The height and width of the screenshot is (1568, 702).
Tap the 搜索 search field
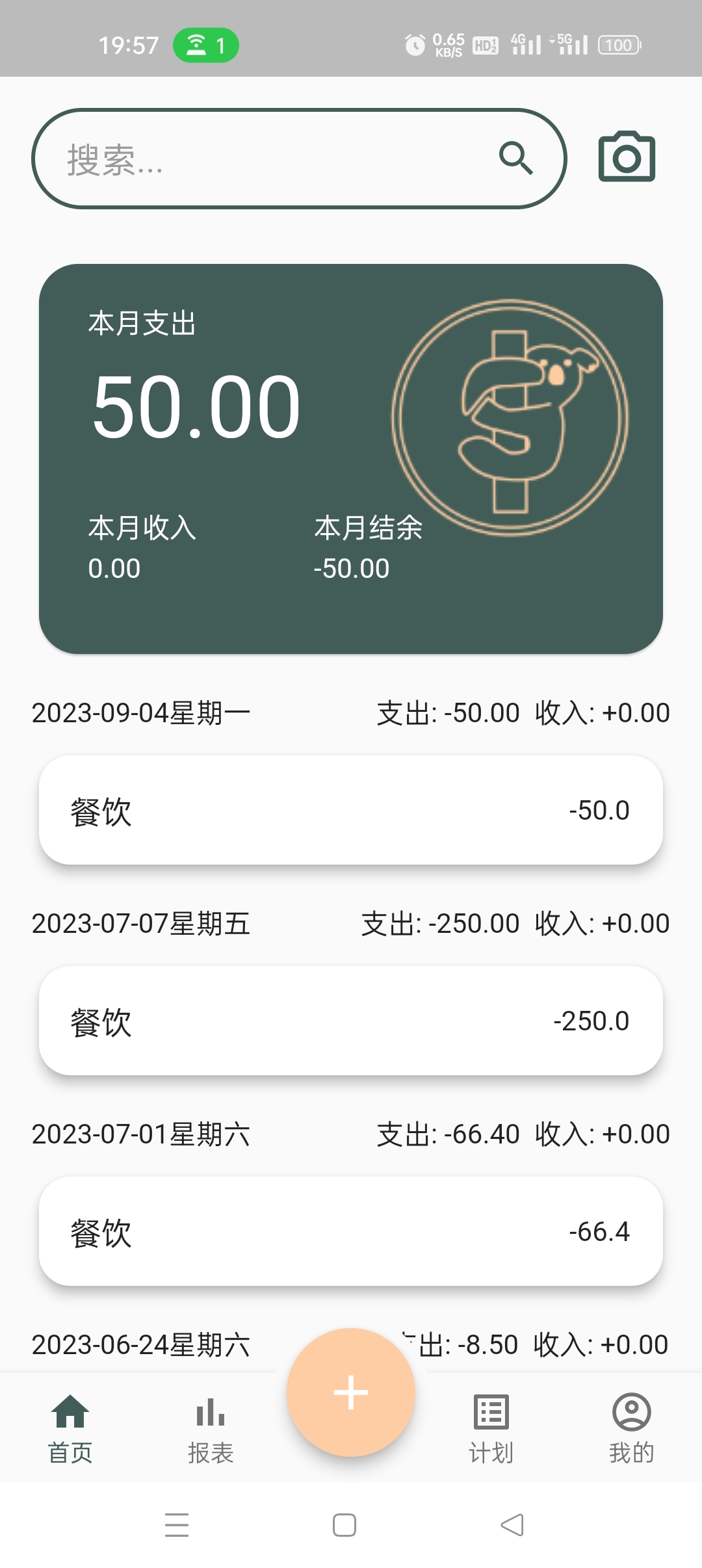(260, 159)
